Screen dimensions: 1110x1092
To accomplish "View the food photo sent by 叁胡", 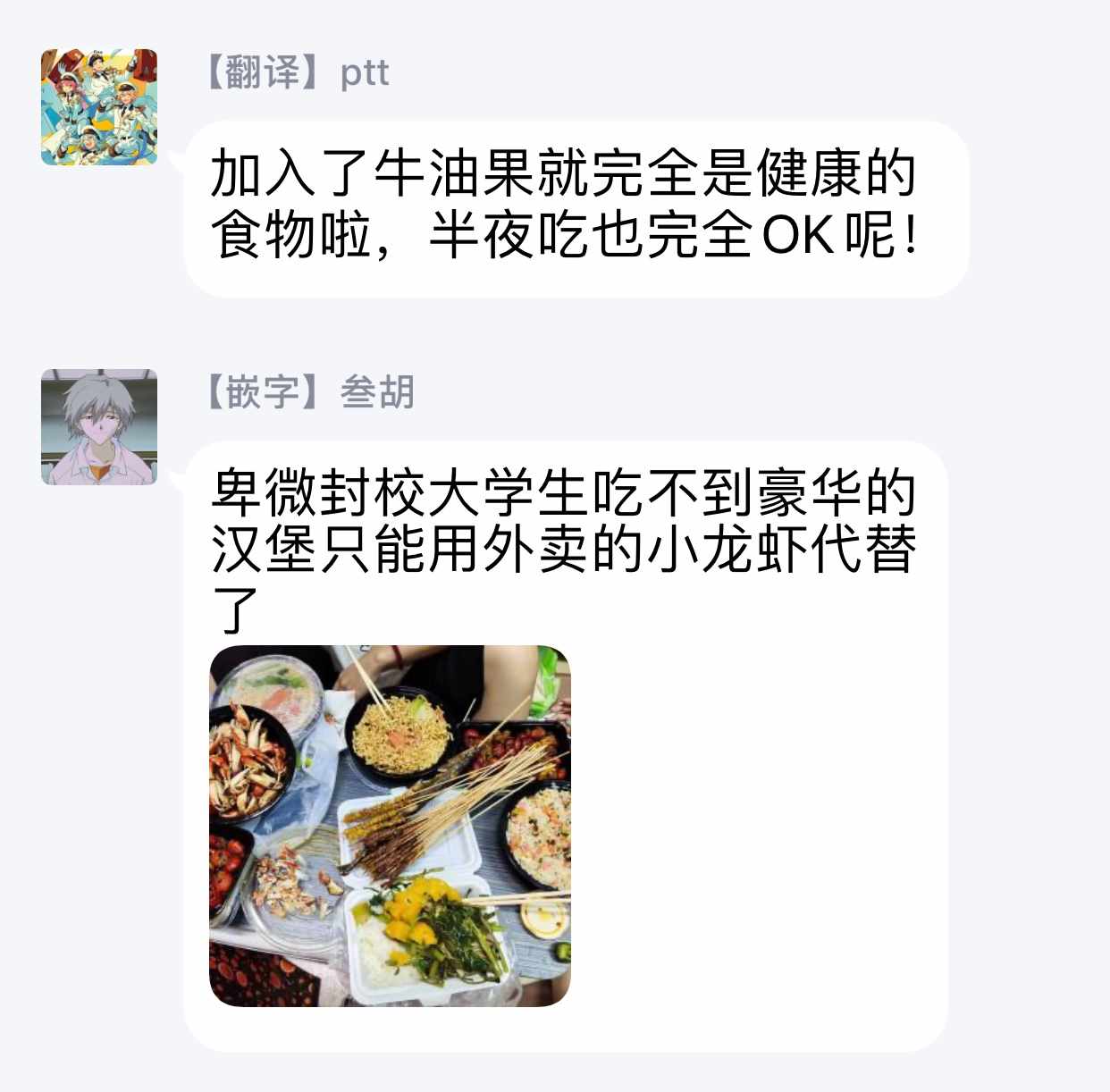I will (390, 826).
